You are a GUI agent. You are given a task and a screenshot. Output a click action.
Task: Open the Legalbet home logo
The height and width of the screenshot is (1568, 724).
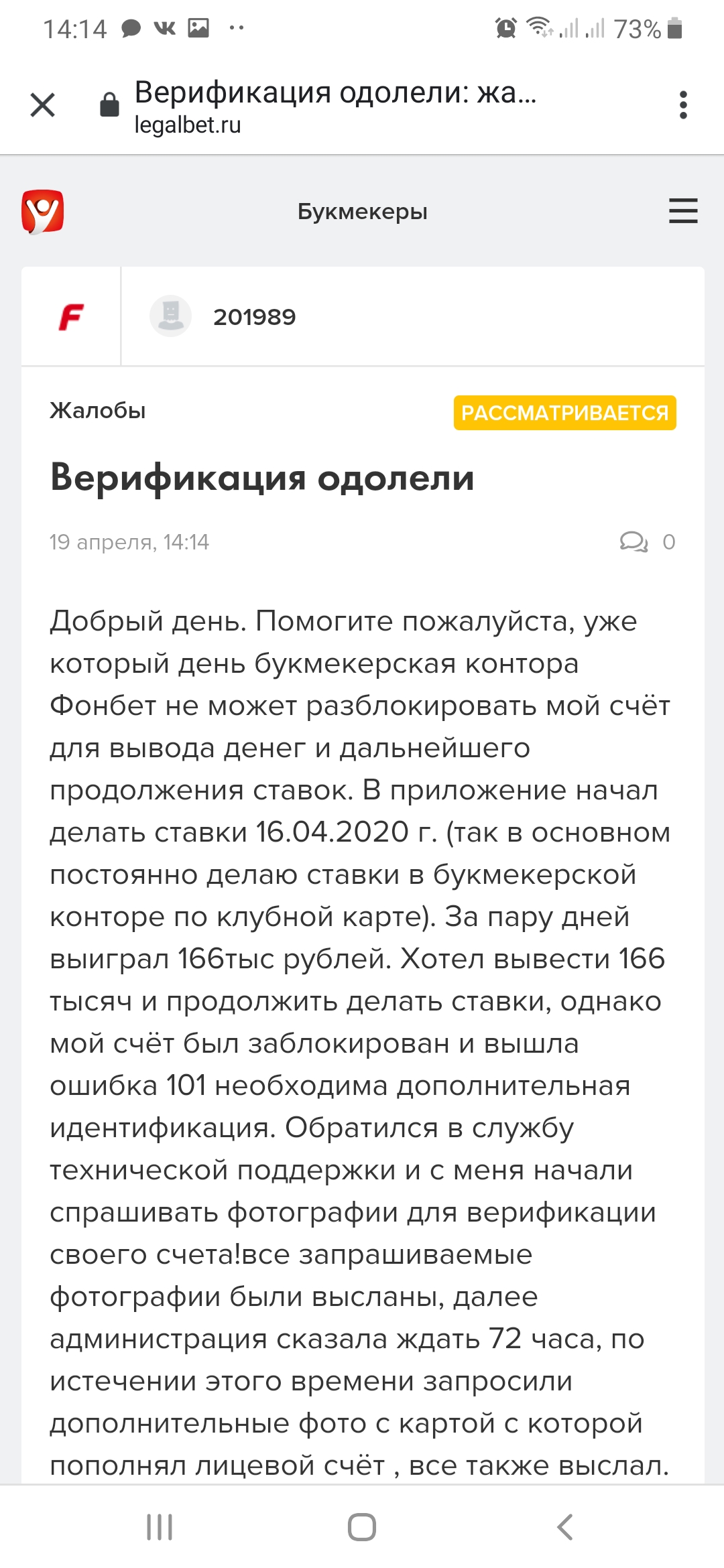(x=43, y=212)
